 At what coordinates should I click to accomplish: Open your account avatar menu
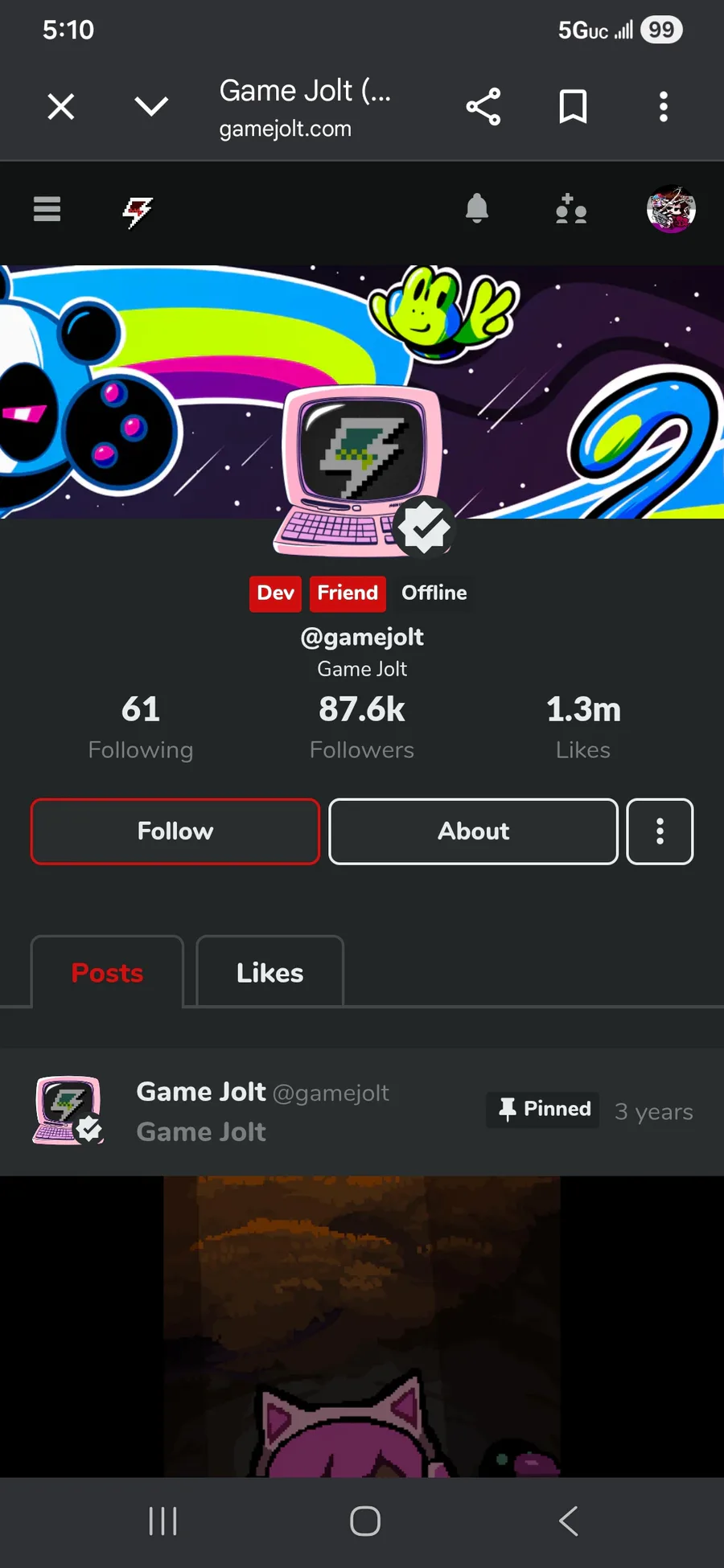pos(671,209)
